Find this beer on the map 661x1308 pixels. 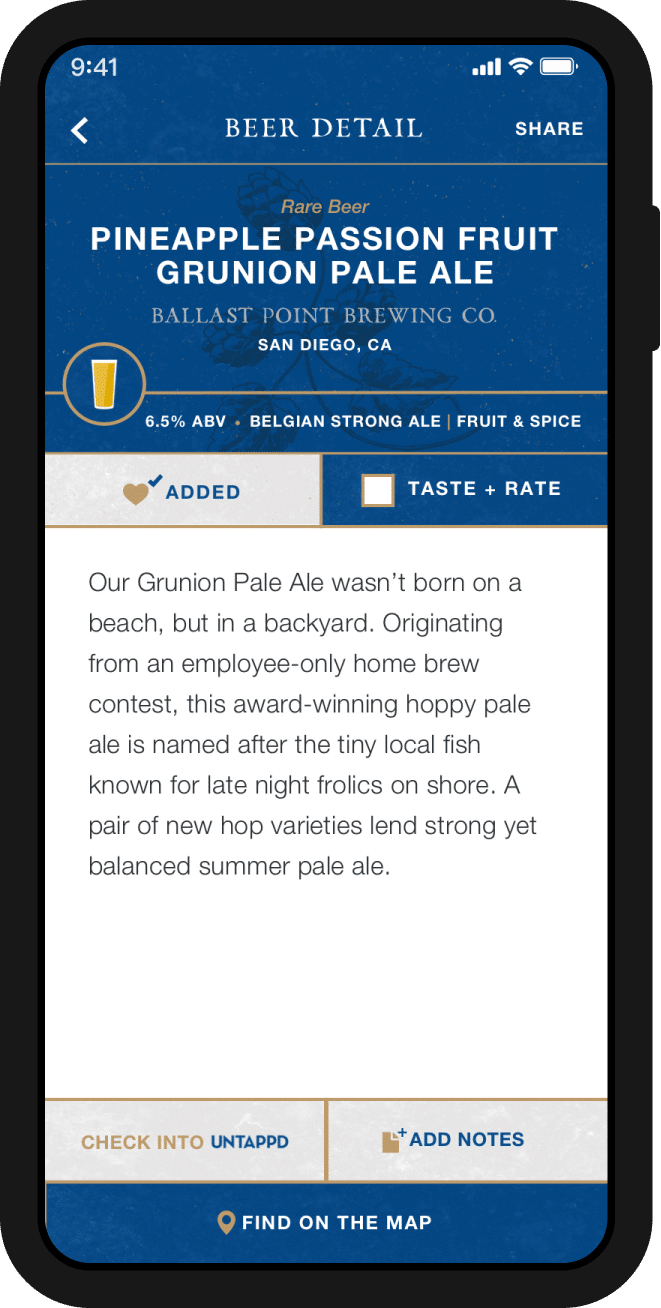[326, 1222]
